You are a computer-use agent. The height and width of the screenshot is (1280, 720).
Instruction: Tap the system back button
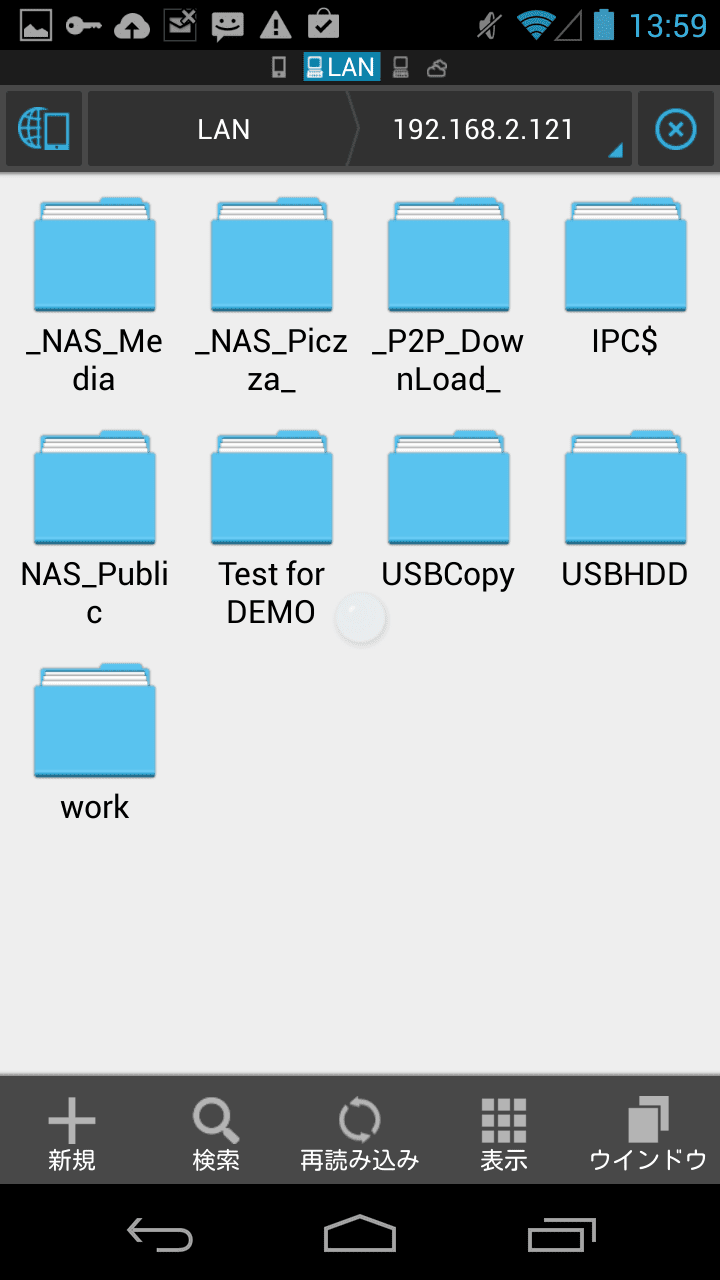[x=160, y=1234]
